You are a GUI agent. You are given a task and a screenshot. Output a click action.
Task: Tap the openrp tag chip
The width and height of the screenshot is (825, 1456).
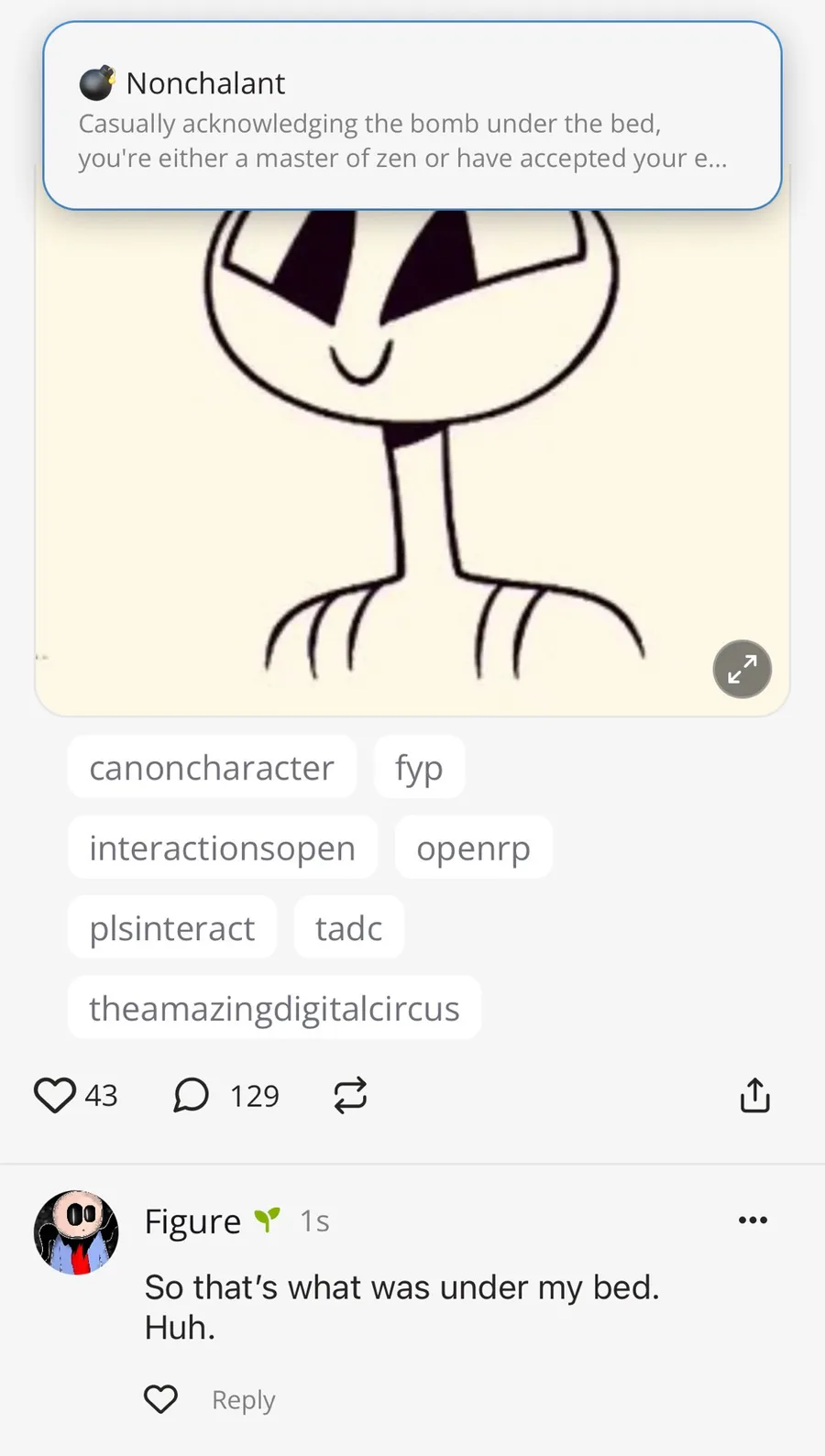[x=473, y=848]
